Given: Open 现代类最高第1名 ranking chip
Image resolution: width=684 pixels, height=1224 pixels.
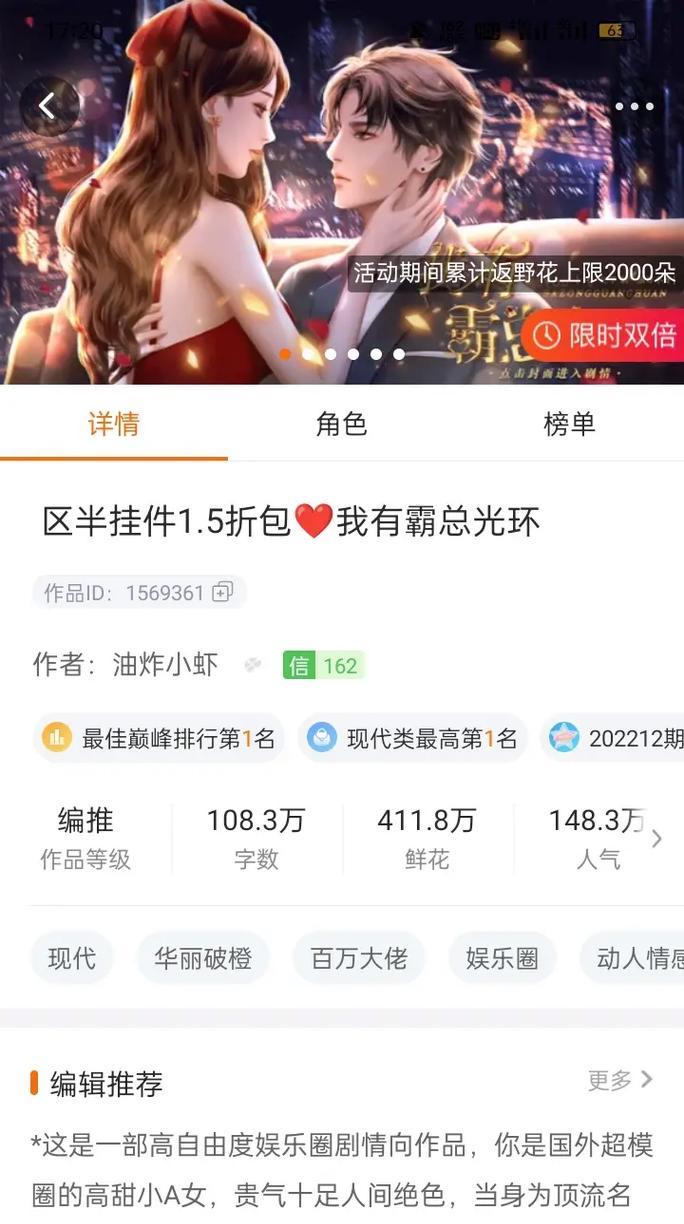Looking at the screenshot, I should click(x=412, y=739).
